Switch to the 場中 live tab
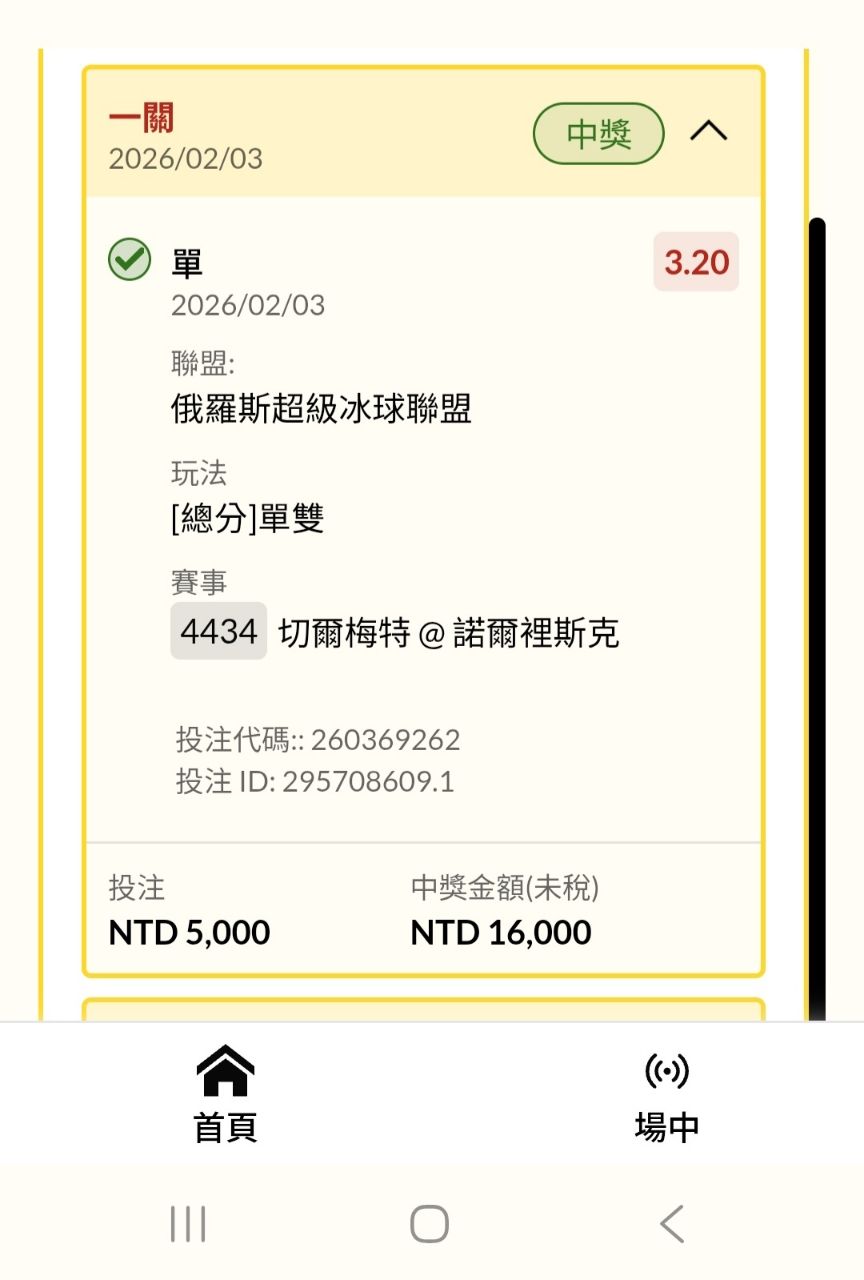This screenshot has width=864, height=1280. (666, 1093)
